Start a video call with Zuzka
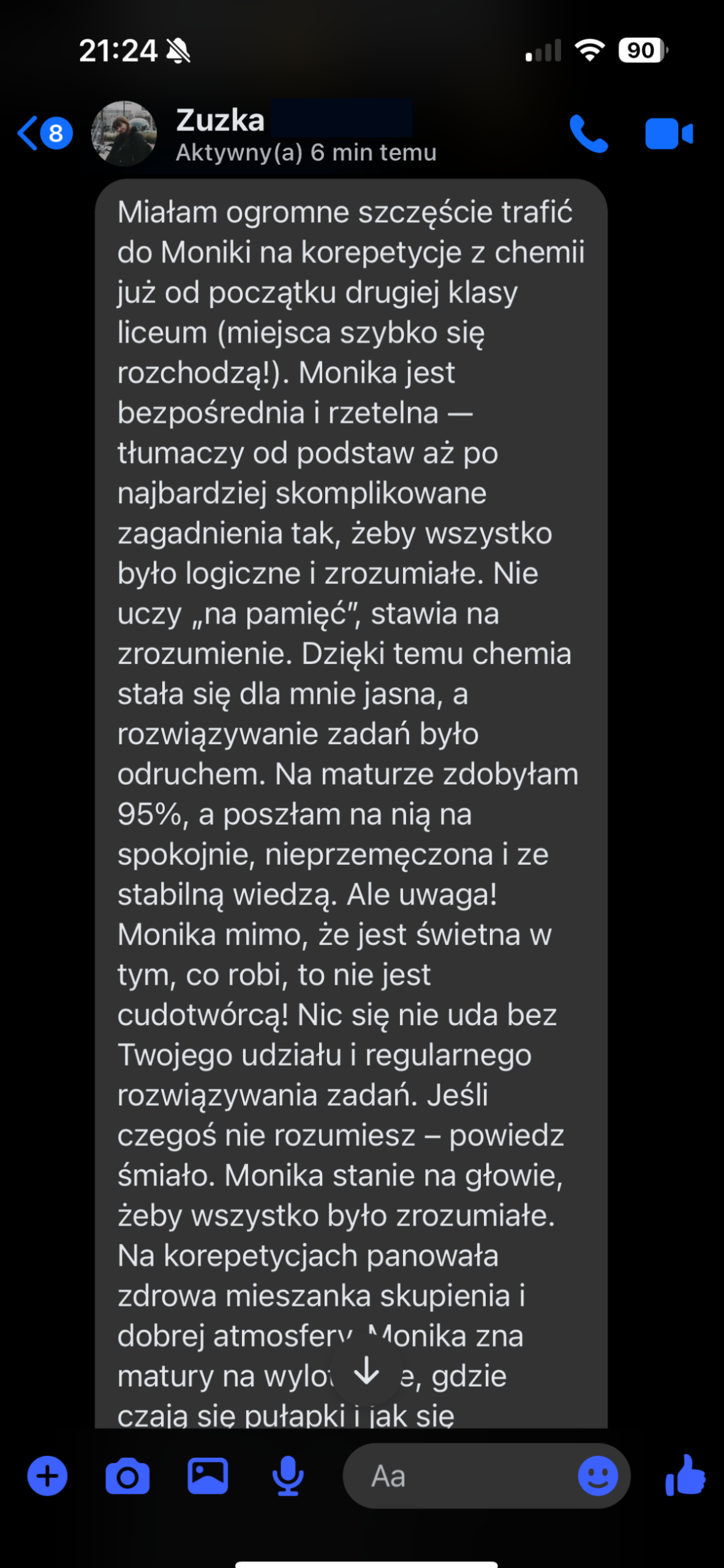Image resolution: width=724 pixels, height=1568 pixels. coord(668,134)
